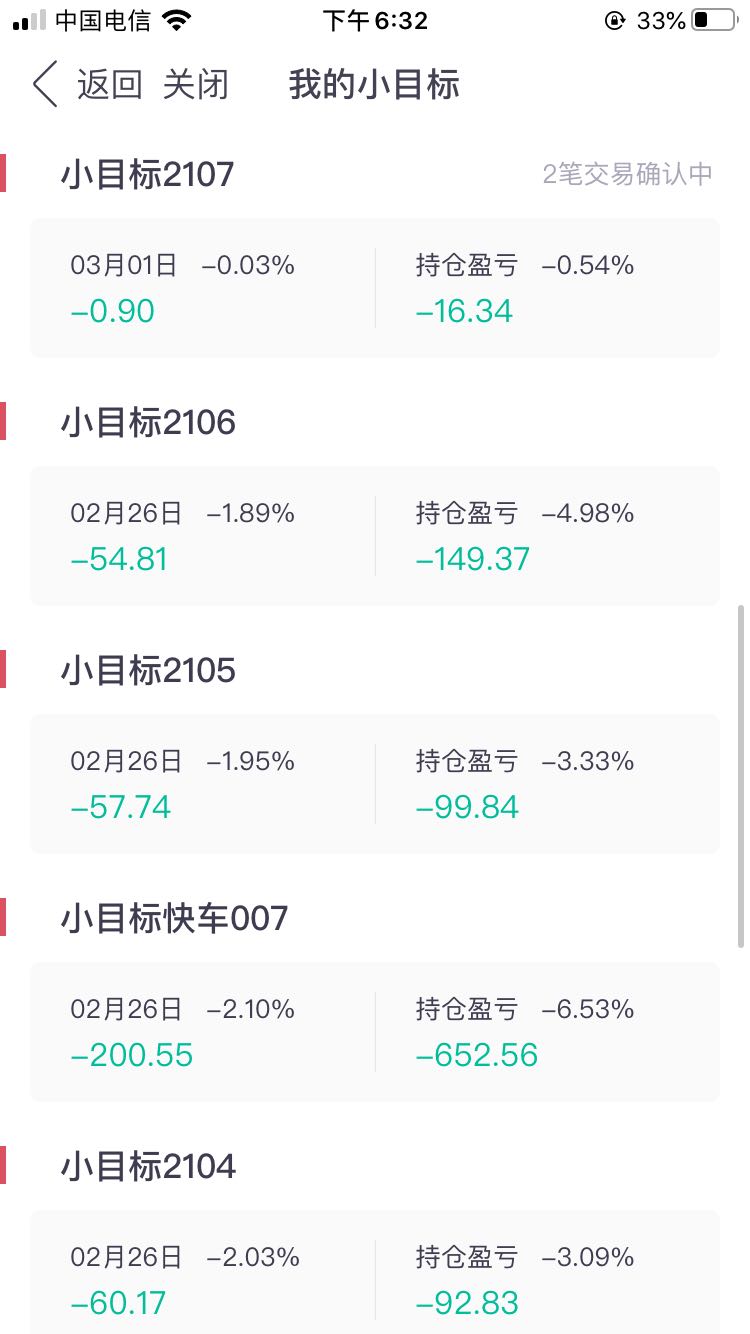
Task: Open the 小目标2105 card
Action: [375, 784]
